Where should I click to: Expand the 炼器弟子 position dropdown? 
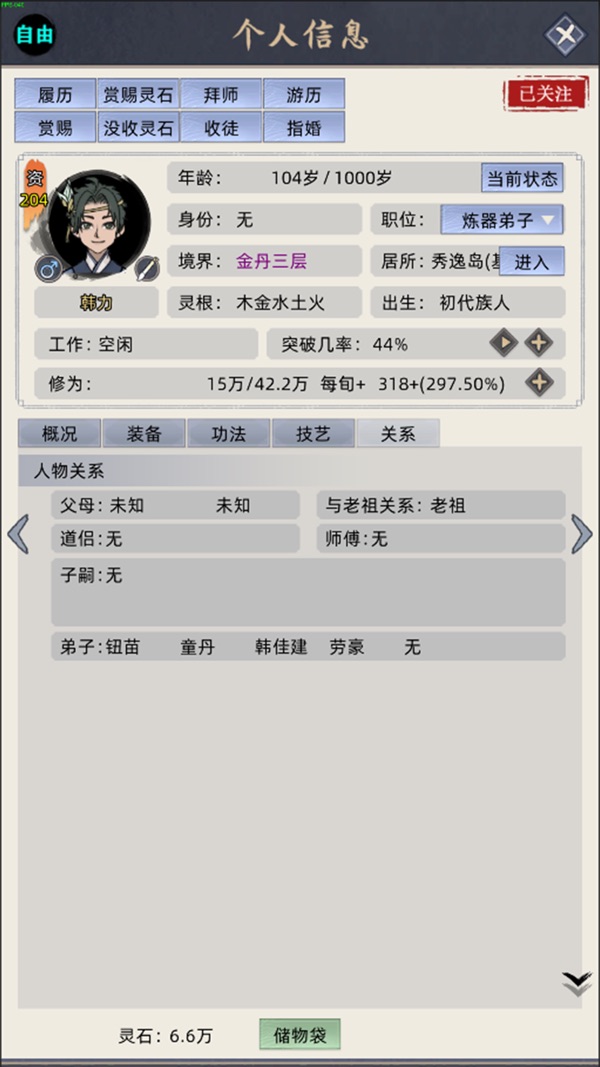point(502,220)
